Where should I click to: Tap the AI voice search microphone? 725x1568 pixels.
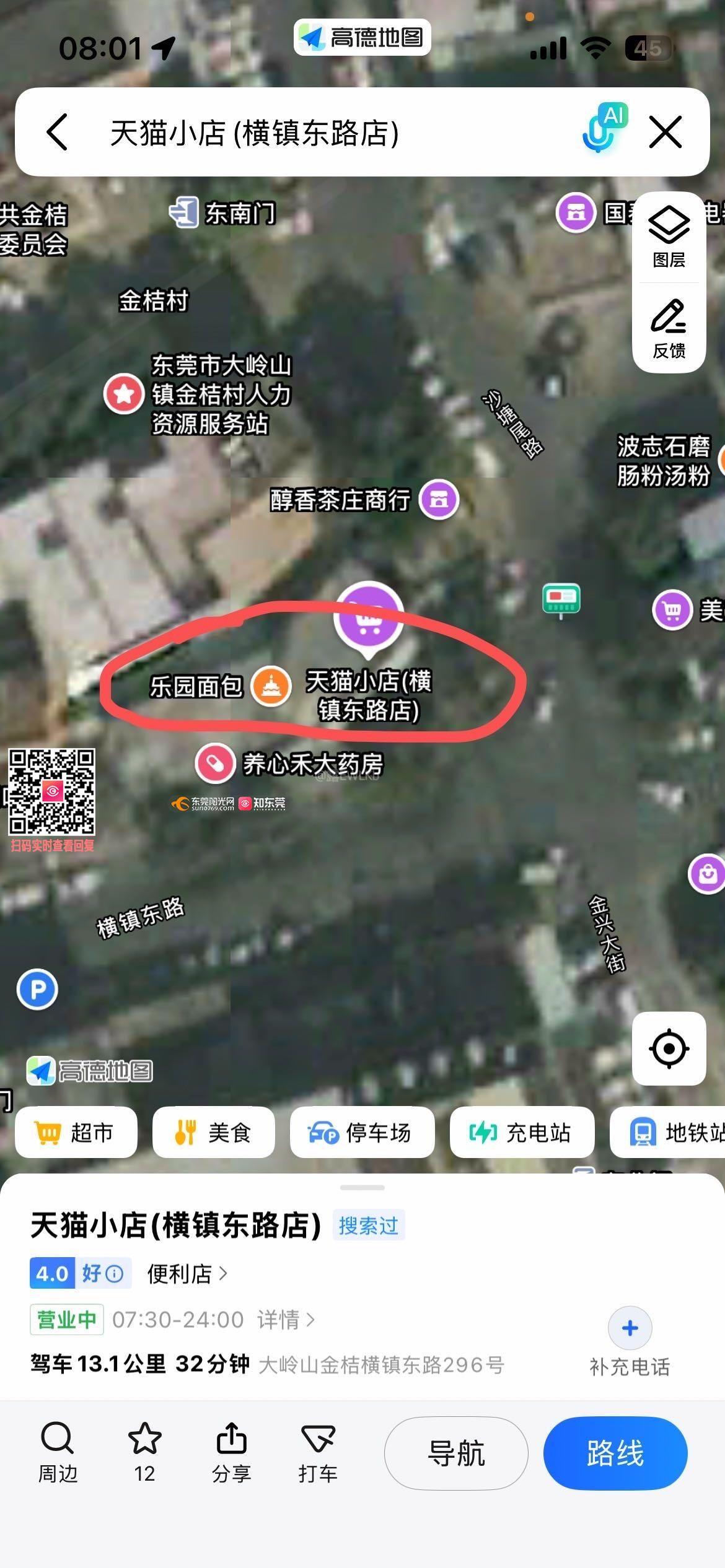(602, 130)
